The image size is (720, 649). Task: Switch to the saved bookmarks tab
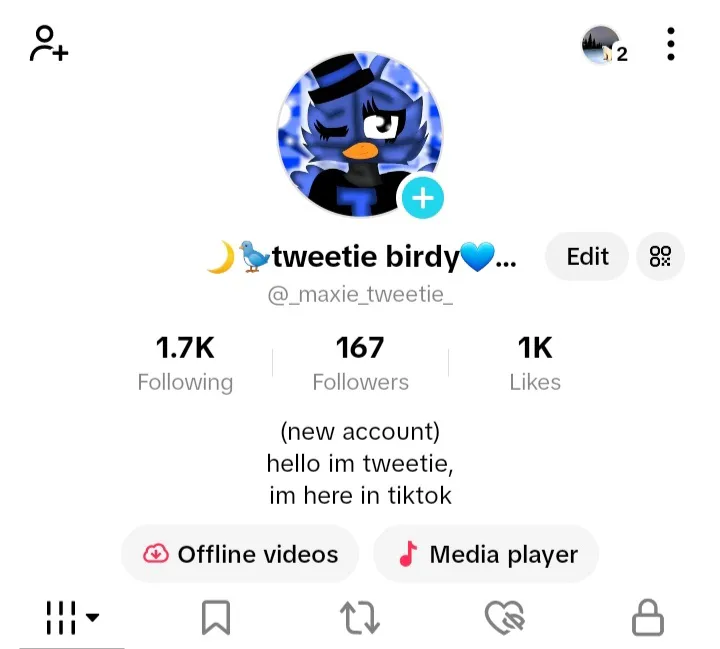[x=216, y=618]
